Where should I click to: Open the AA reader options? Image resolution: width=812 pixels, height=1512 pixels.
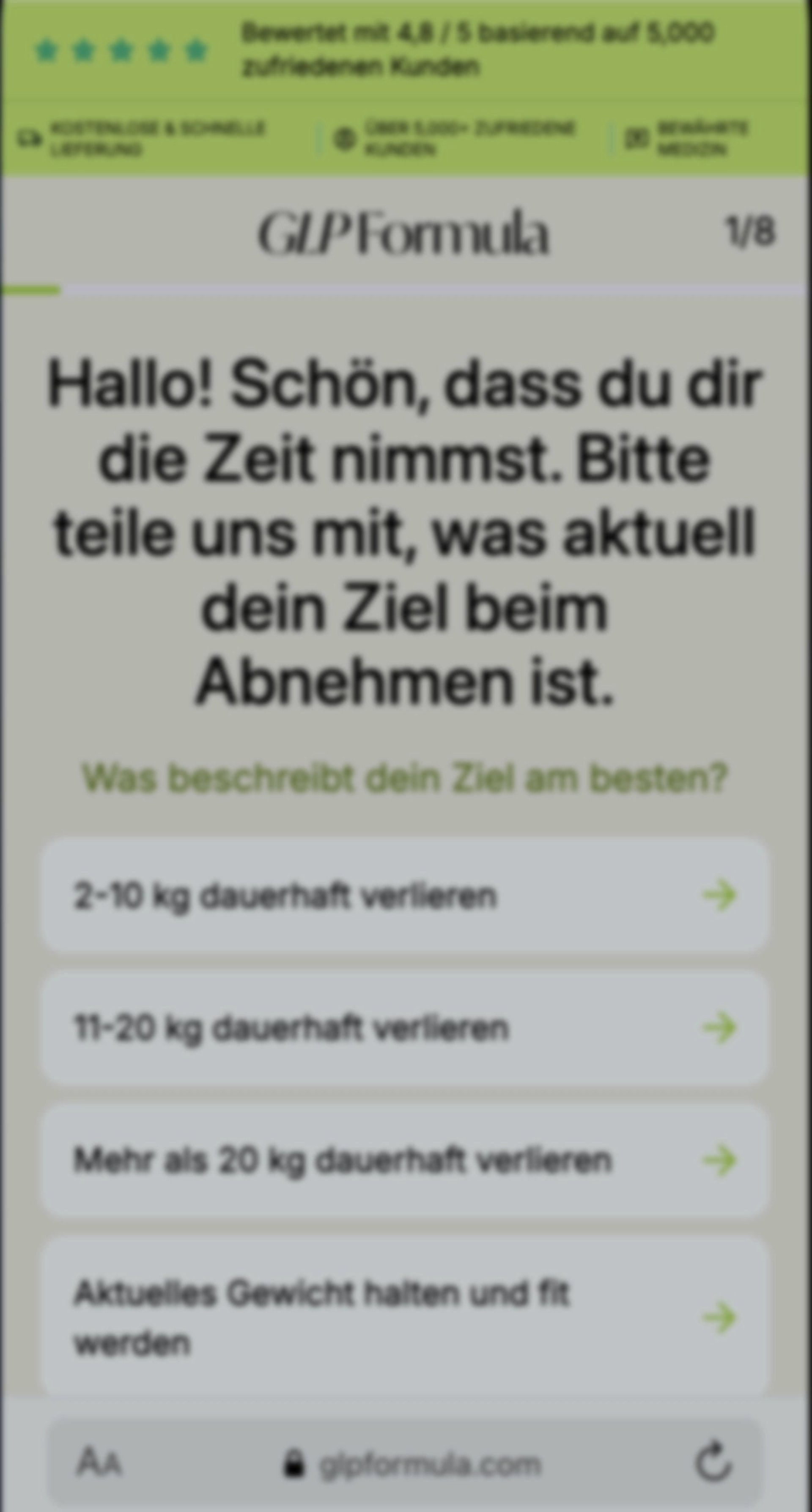[x=99, y=1463]
